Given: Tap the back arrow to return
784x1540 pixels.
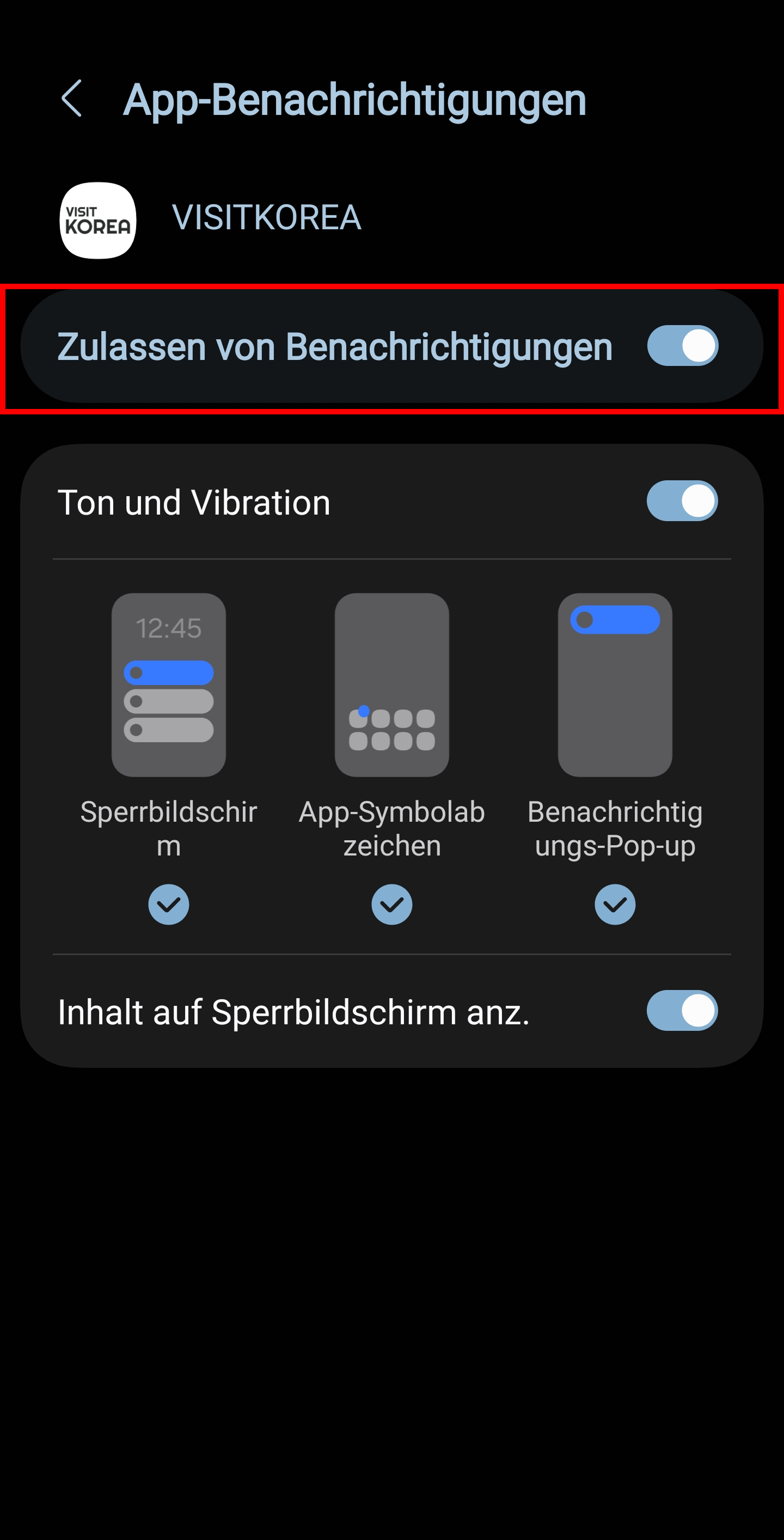Looking at the screenshot, I should (x=72, y=100).
